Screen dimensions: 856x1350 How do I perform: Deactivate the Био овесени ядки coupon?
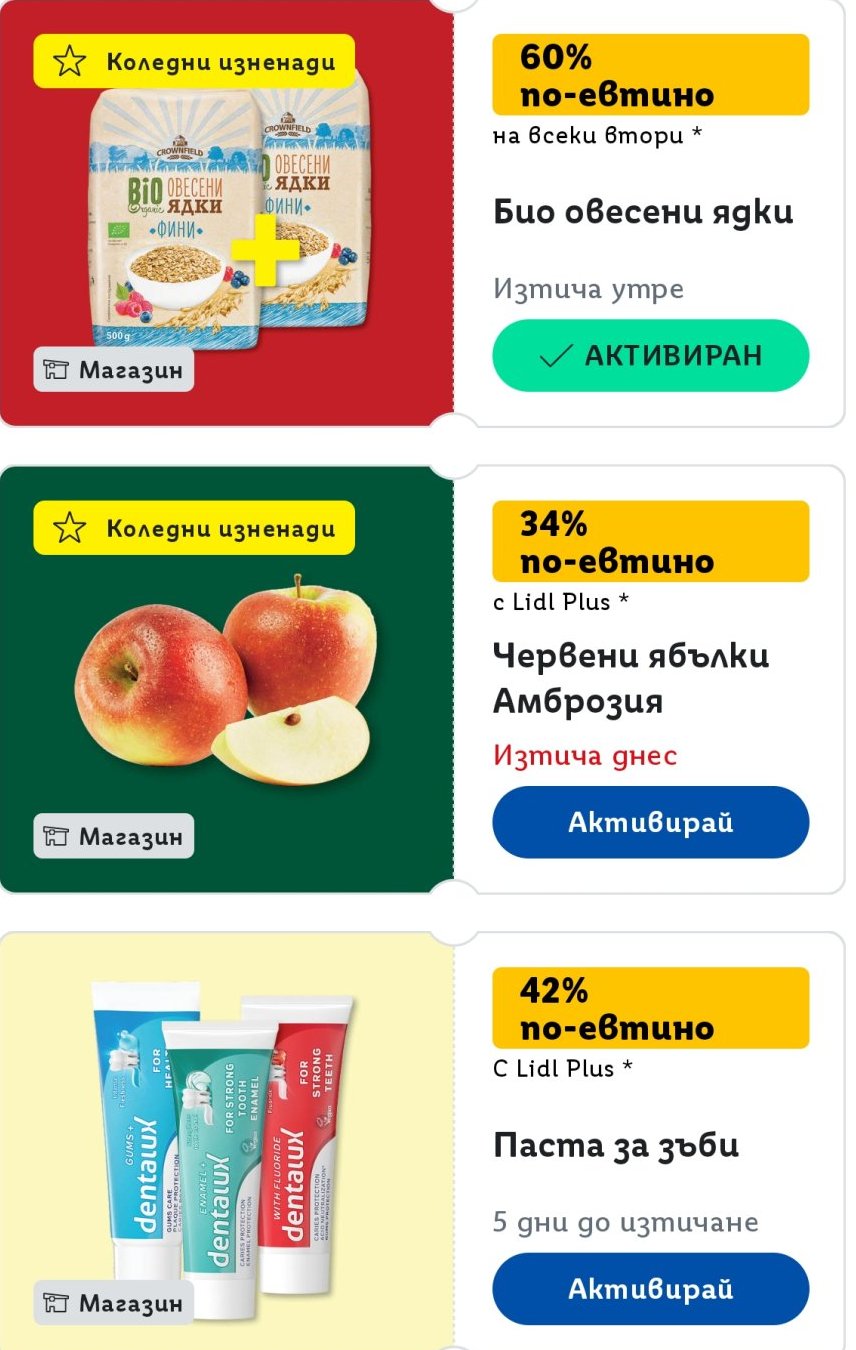coord(650,355)
